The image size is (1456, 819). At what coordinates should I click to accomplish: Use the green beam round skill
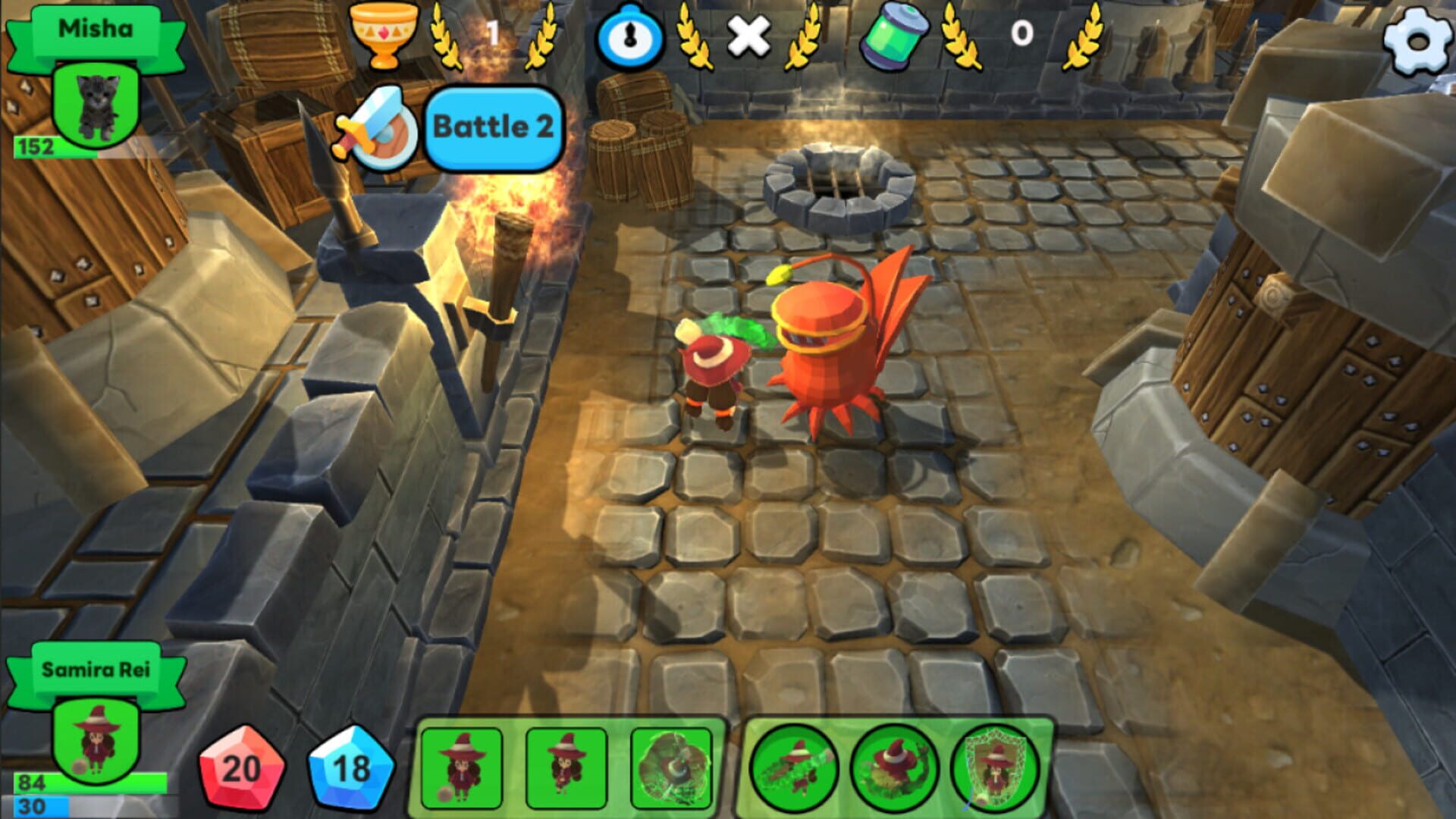click(x=794, y=769)
